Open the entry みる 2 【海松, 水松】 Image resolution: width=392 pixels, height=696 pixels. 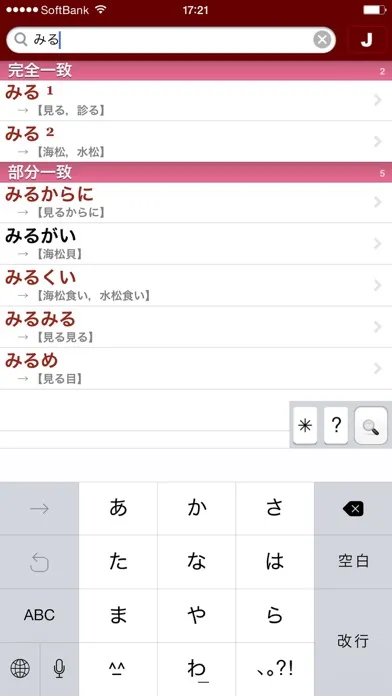point(196,142)
